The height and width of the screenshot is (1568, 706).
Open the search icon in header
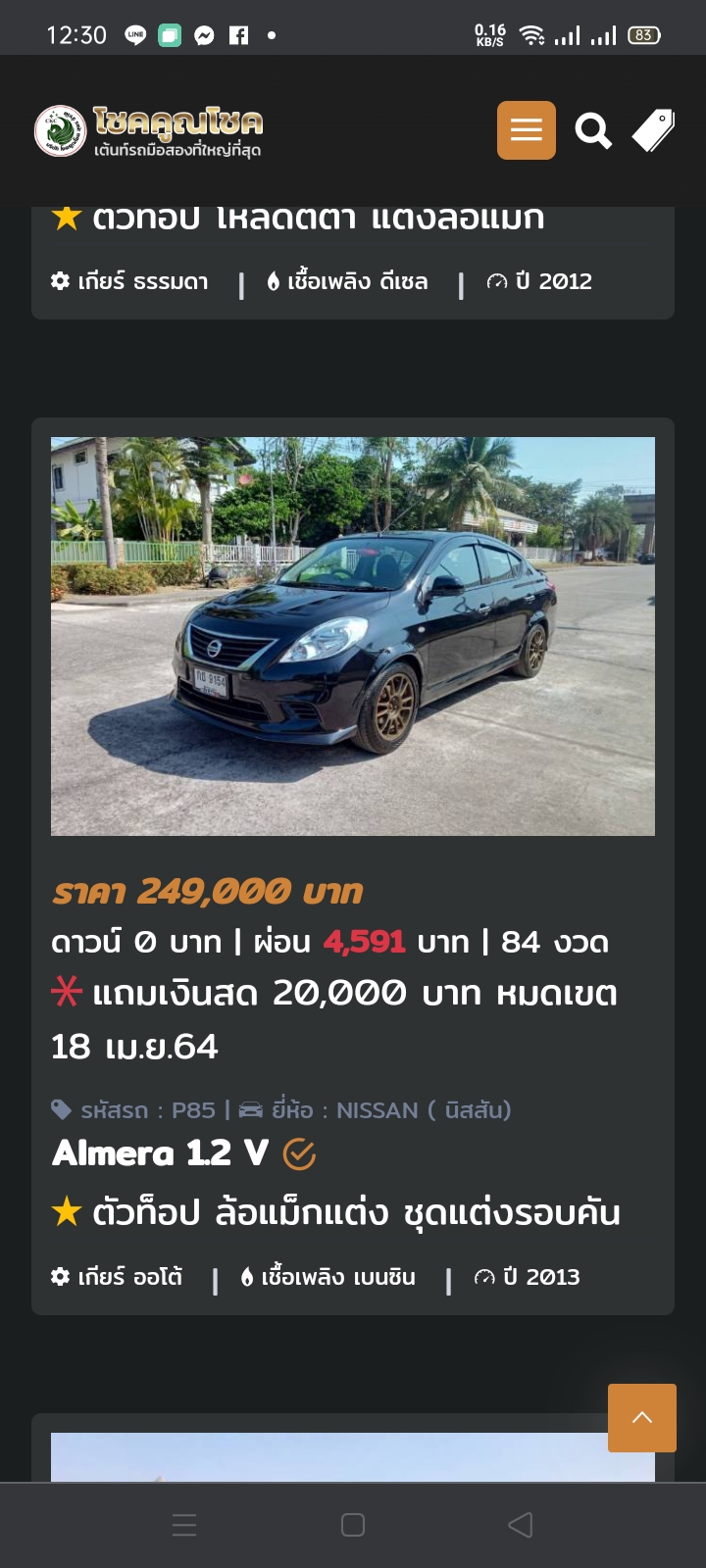592,130
